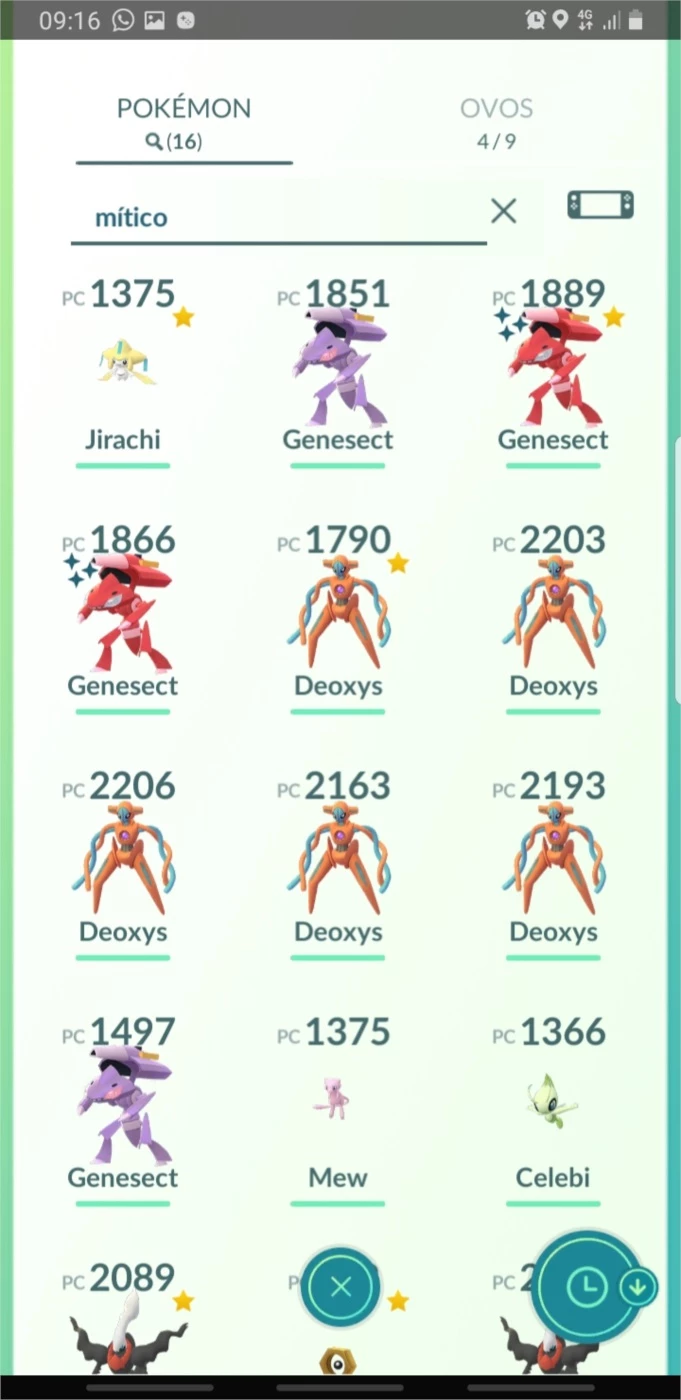The image size is (681, 1400).
Task: Open shiny Genesect with PC 1866
Action: [123, 619]
